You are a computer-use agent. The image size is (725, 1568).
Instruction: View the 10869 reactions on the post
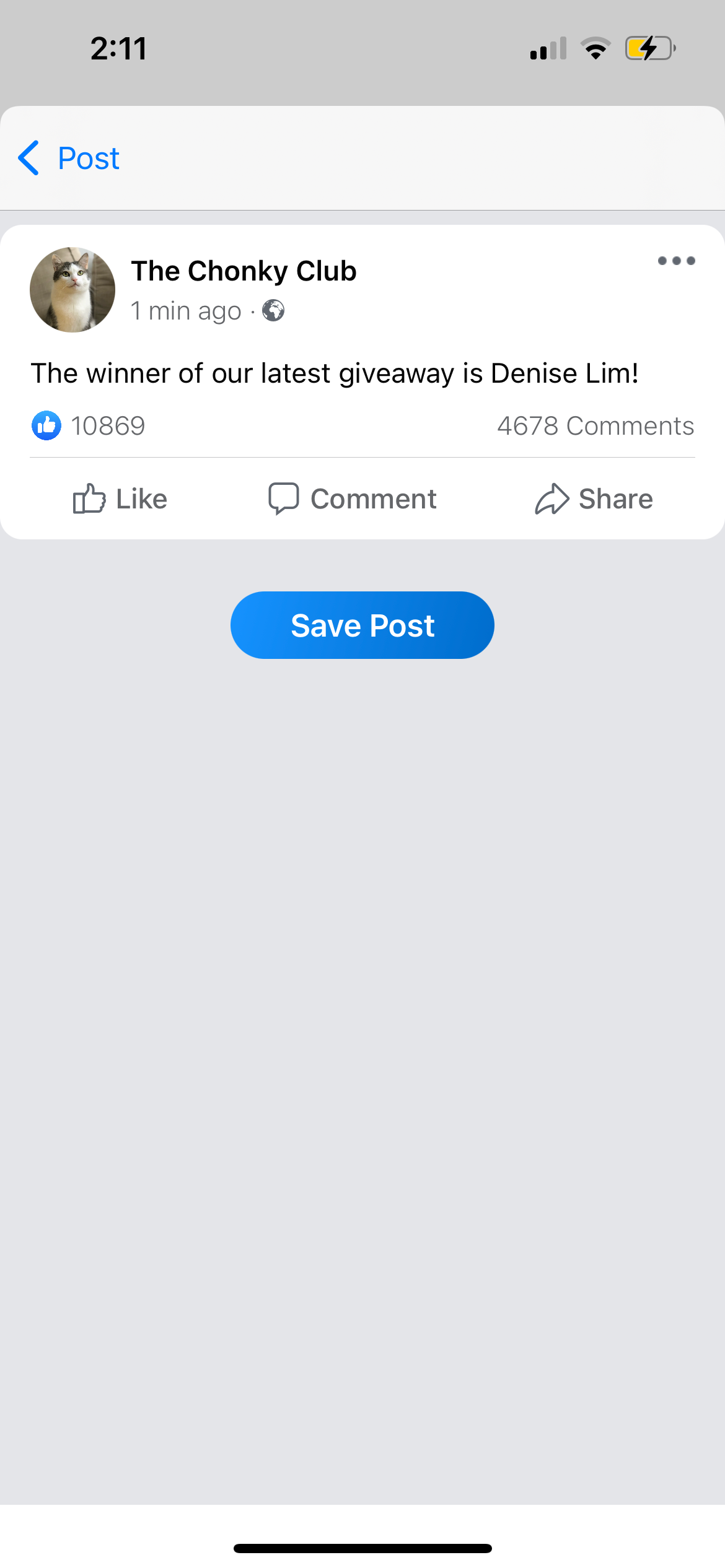[x=89, y=426]
